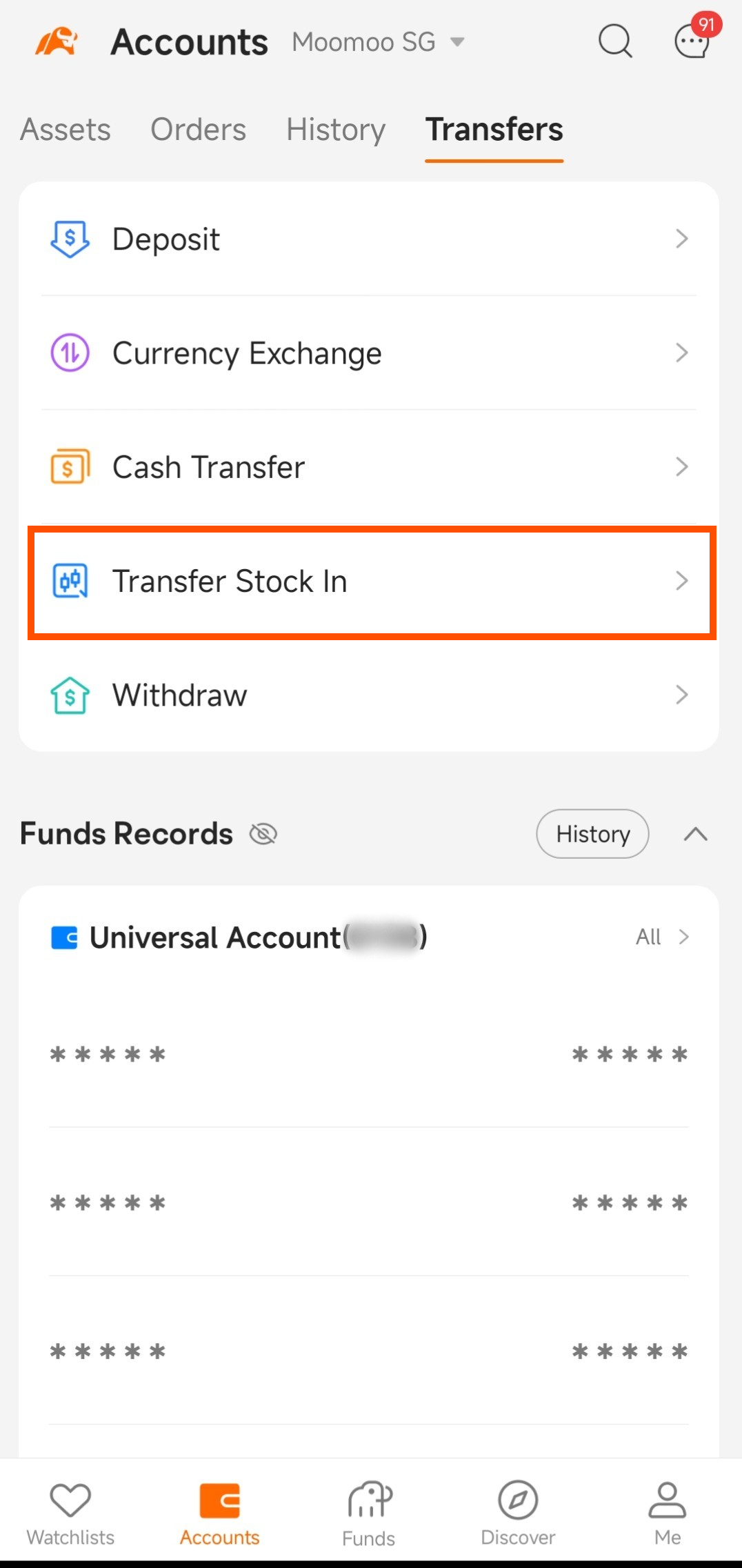Image resolution: width=742 pixels, height=1568 pixels.
Task: Switch to the History top tab
Action: click(336, 129)
